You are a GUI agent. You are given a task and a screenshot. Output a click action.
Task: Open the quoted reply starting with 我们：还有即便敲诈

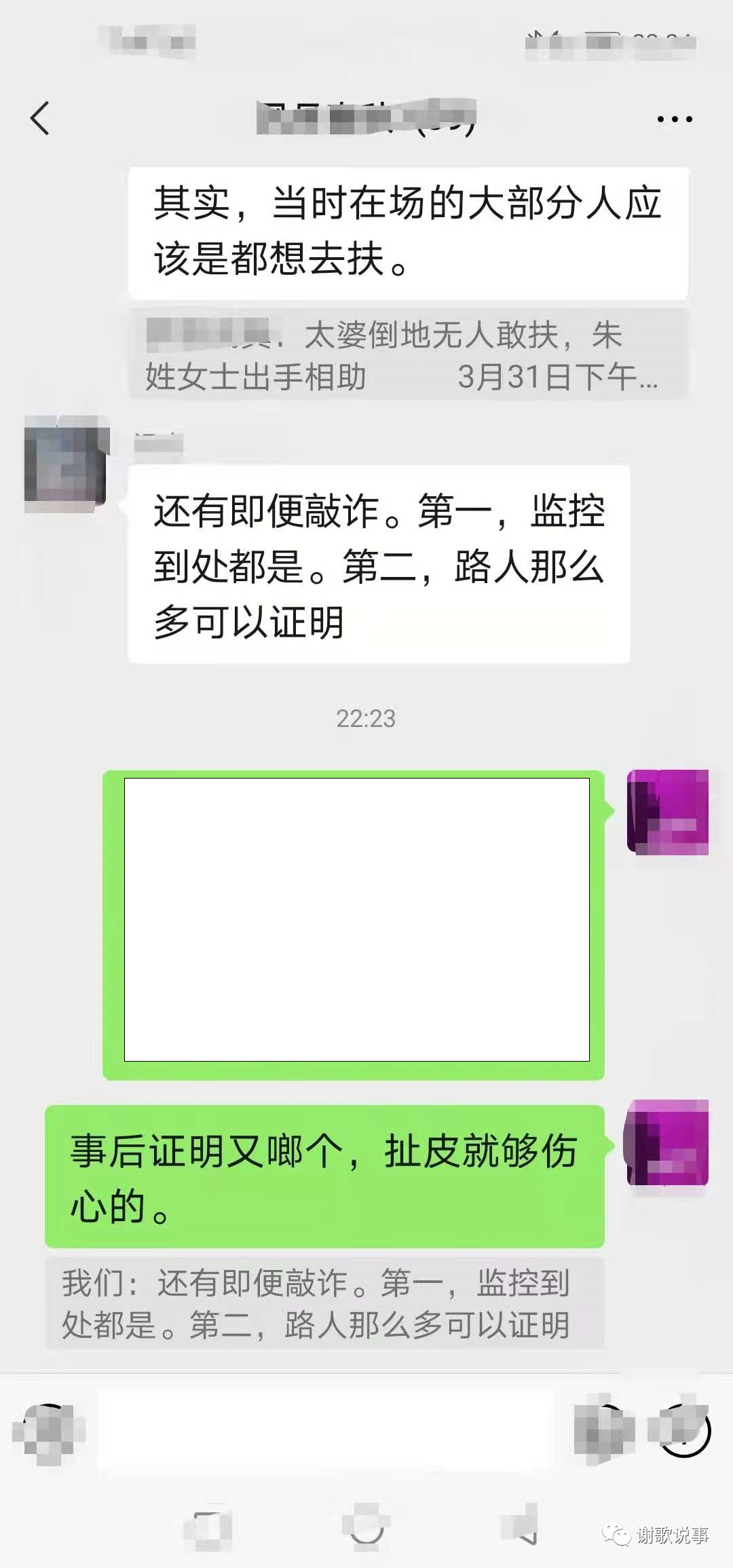[x=324, y=1304]
